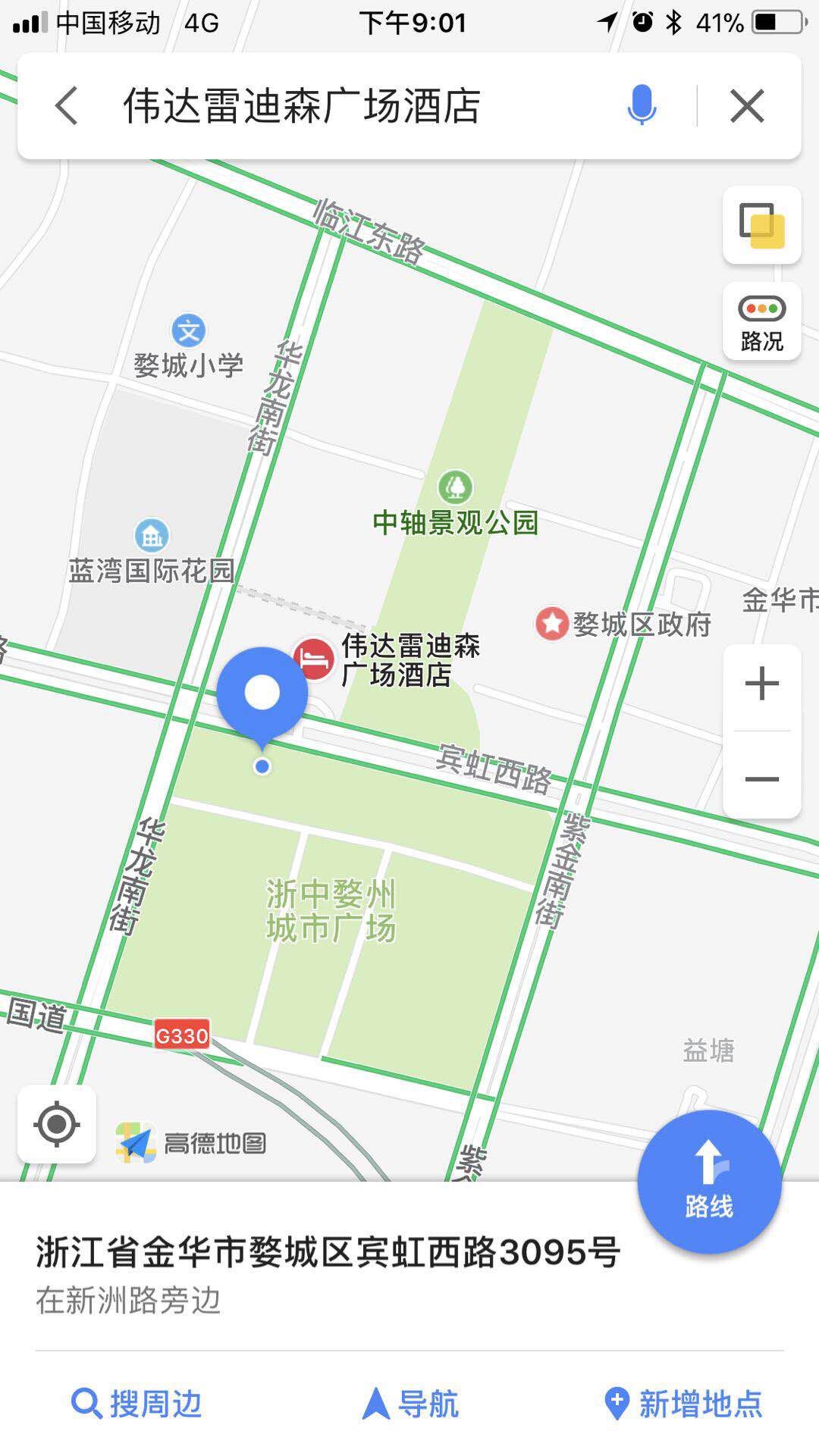Toggle the 路况 traffic layer

tap(761, 322)
